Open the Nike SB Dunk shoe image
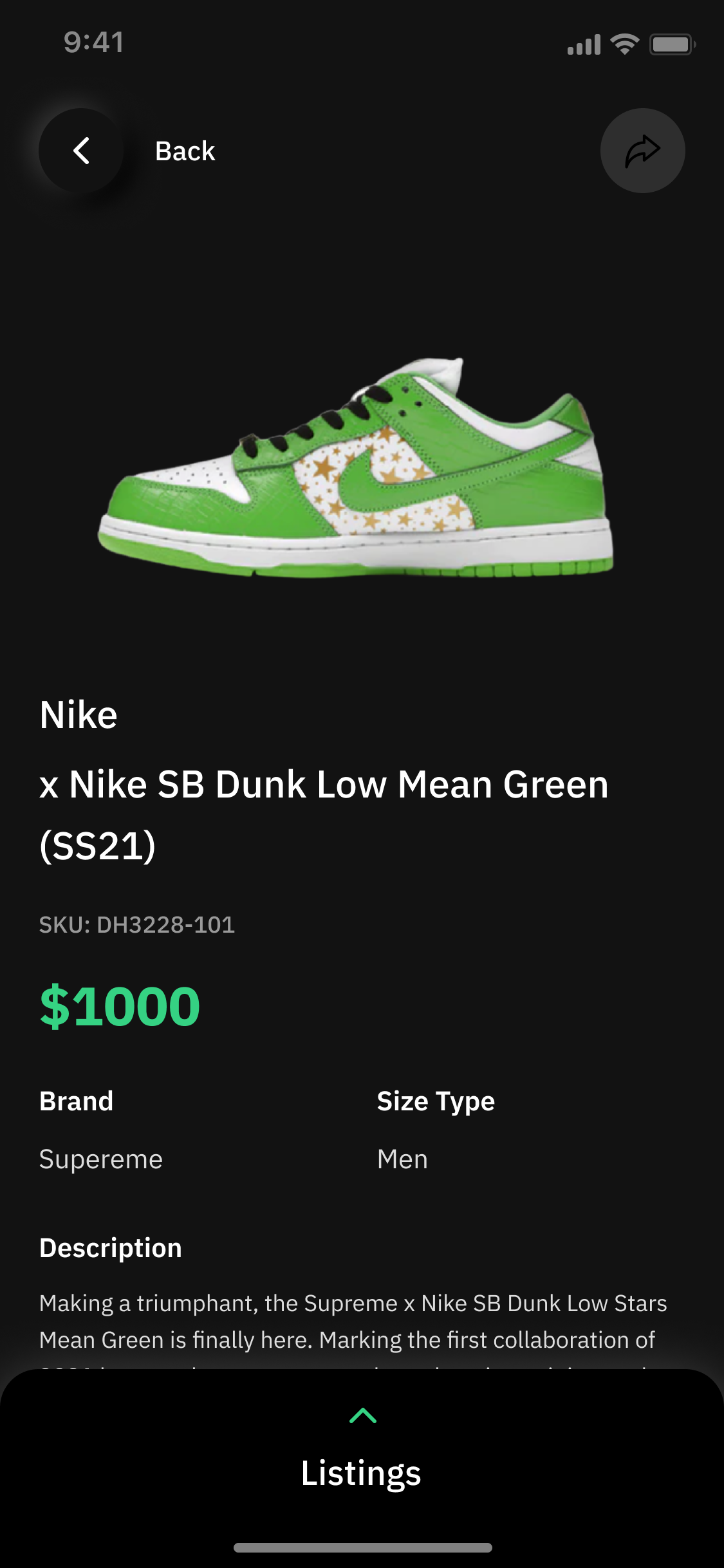The height and width of the screenshot is (1568, 724). 356,468
